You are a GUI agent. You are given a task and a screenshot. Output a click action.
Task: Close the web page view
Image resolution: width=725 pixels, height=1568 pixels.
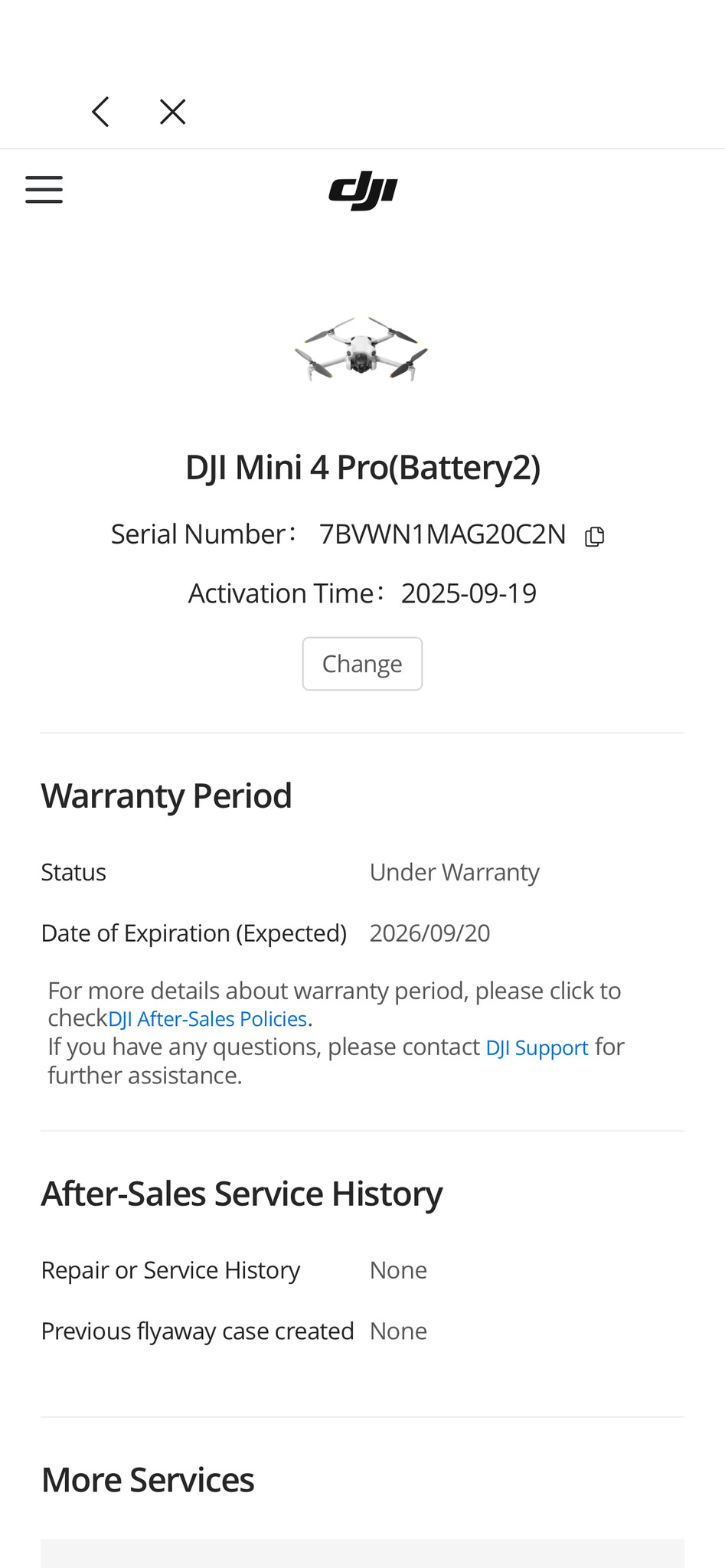(172, 112)
